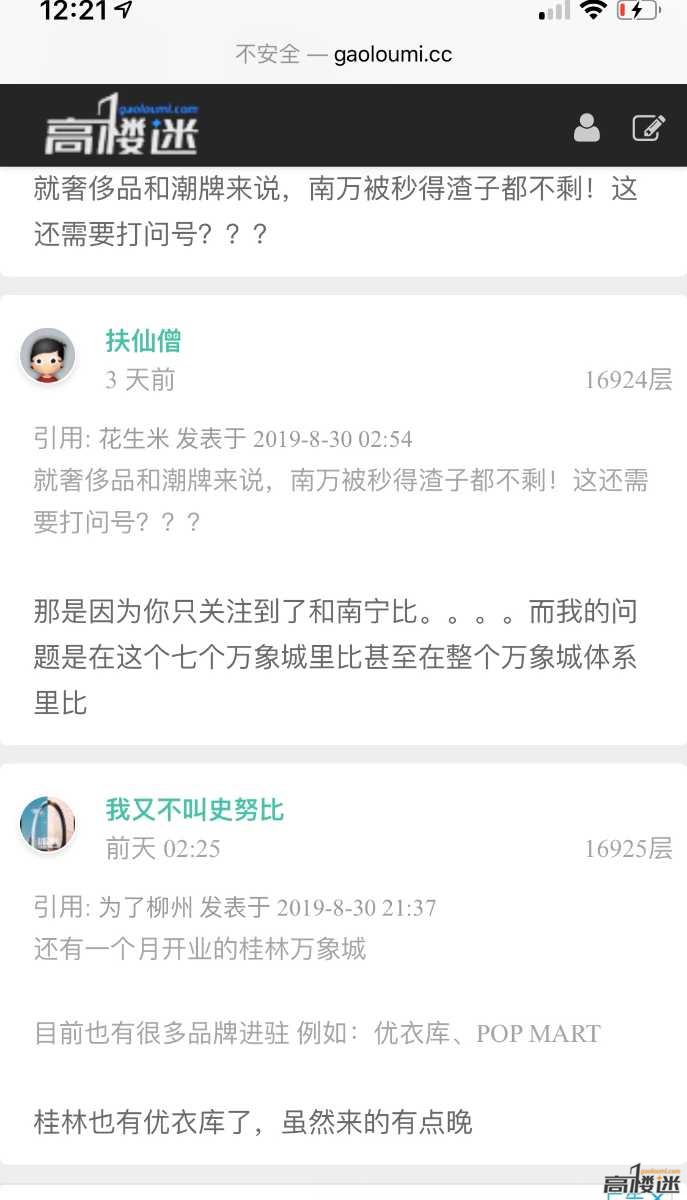Screen dimensions: 687x1200
Task: Open the user account icon
Action: (x=587, y=127)
